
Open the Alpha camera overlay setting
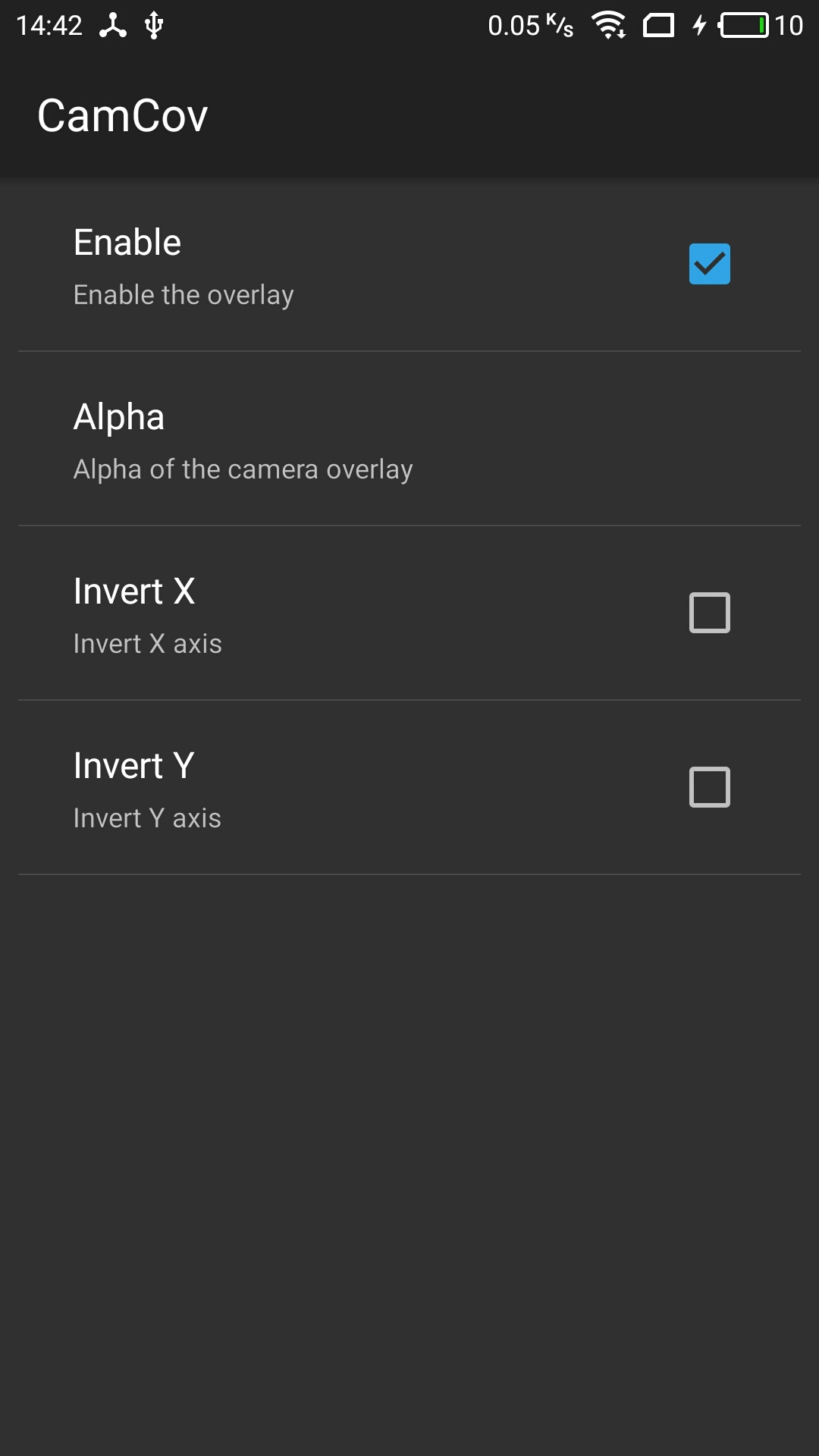tap(243, 440)
